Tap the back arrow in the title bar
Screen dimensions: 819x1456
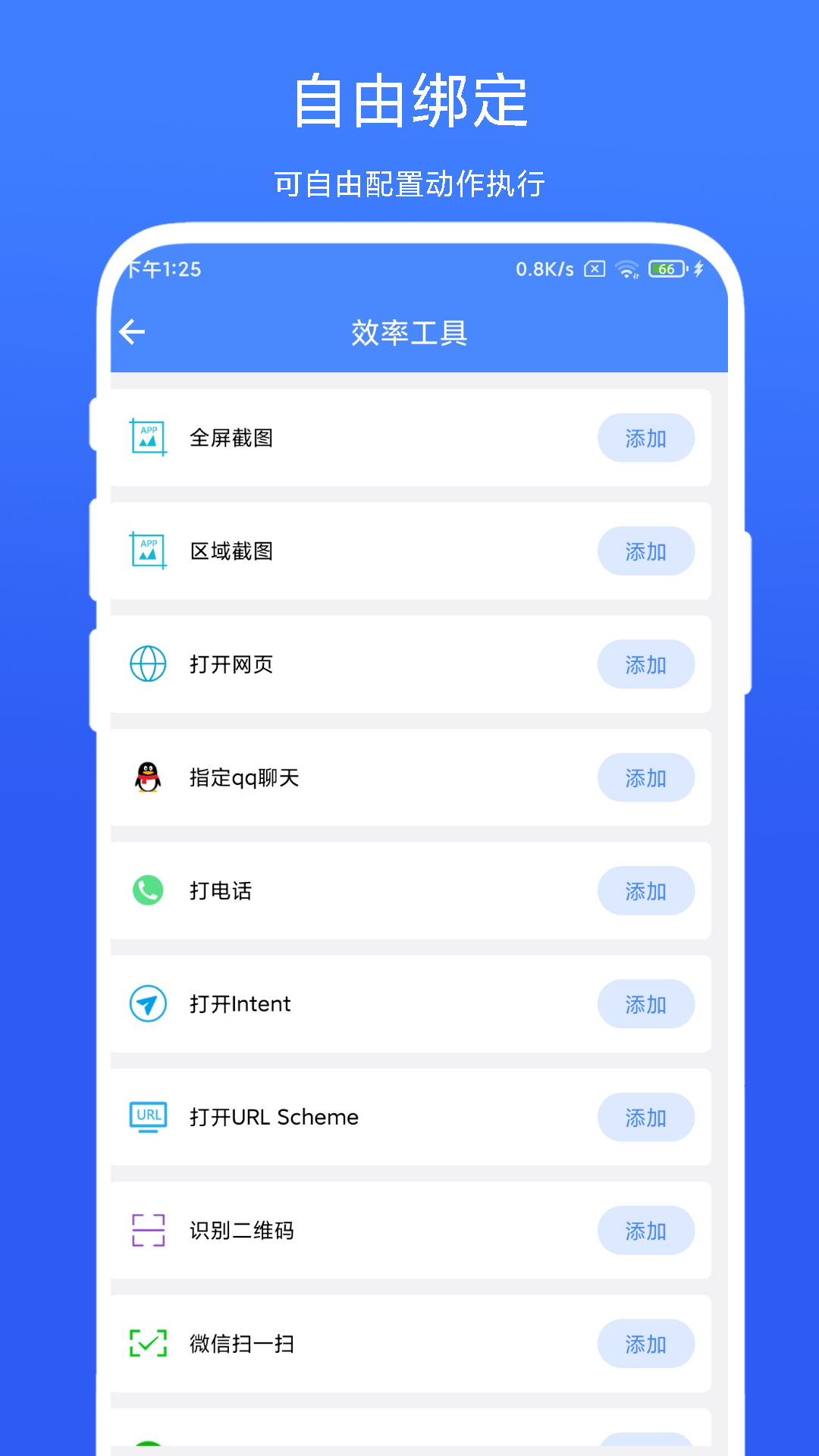(133, 331)
